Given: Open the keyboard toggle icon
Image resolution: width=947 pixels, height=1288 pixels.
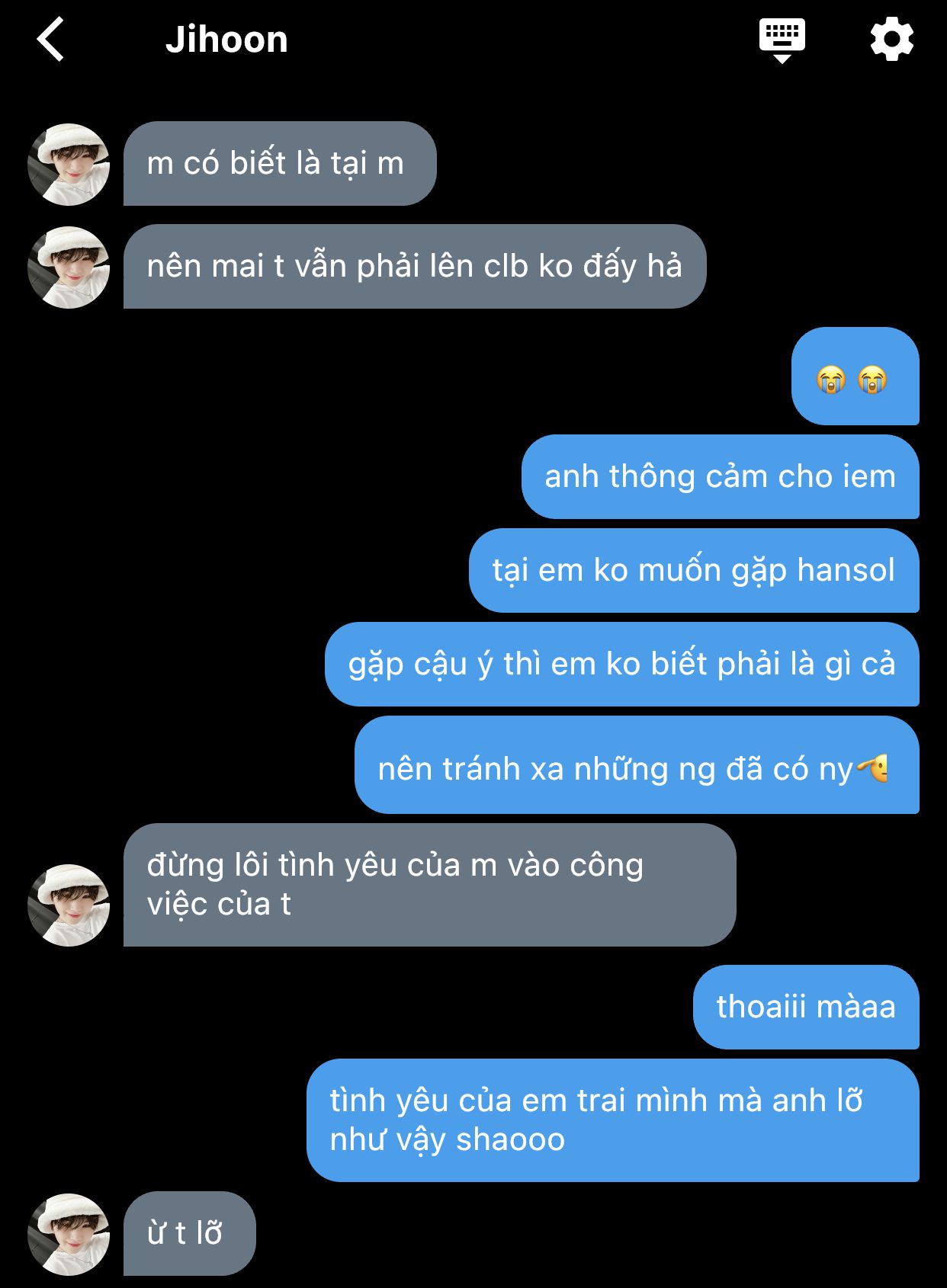Looking at the screenshot, I should [782, 40].
